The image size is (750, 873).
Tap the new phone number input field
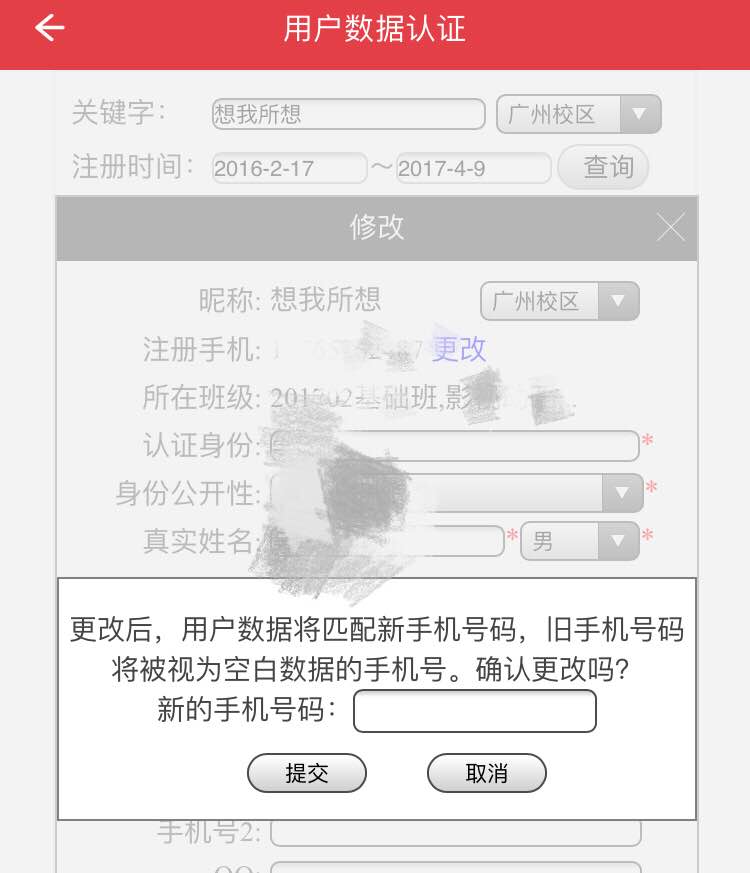pos(475,711)
